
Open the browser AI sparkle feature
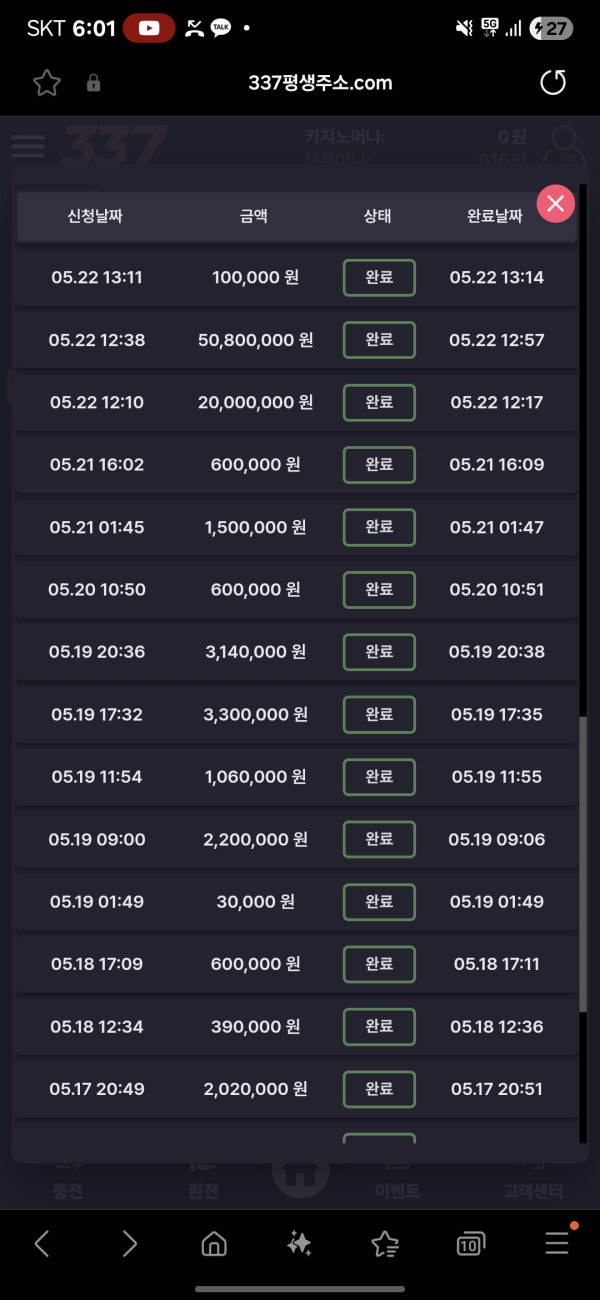[x=299, y=1243]
